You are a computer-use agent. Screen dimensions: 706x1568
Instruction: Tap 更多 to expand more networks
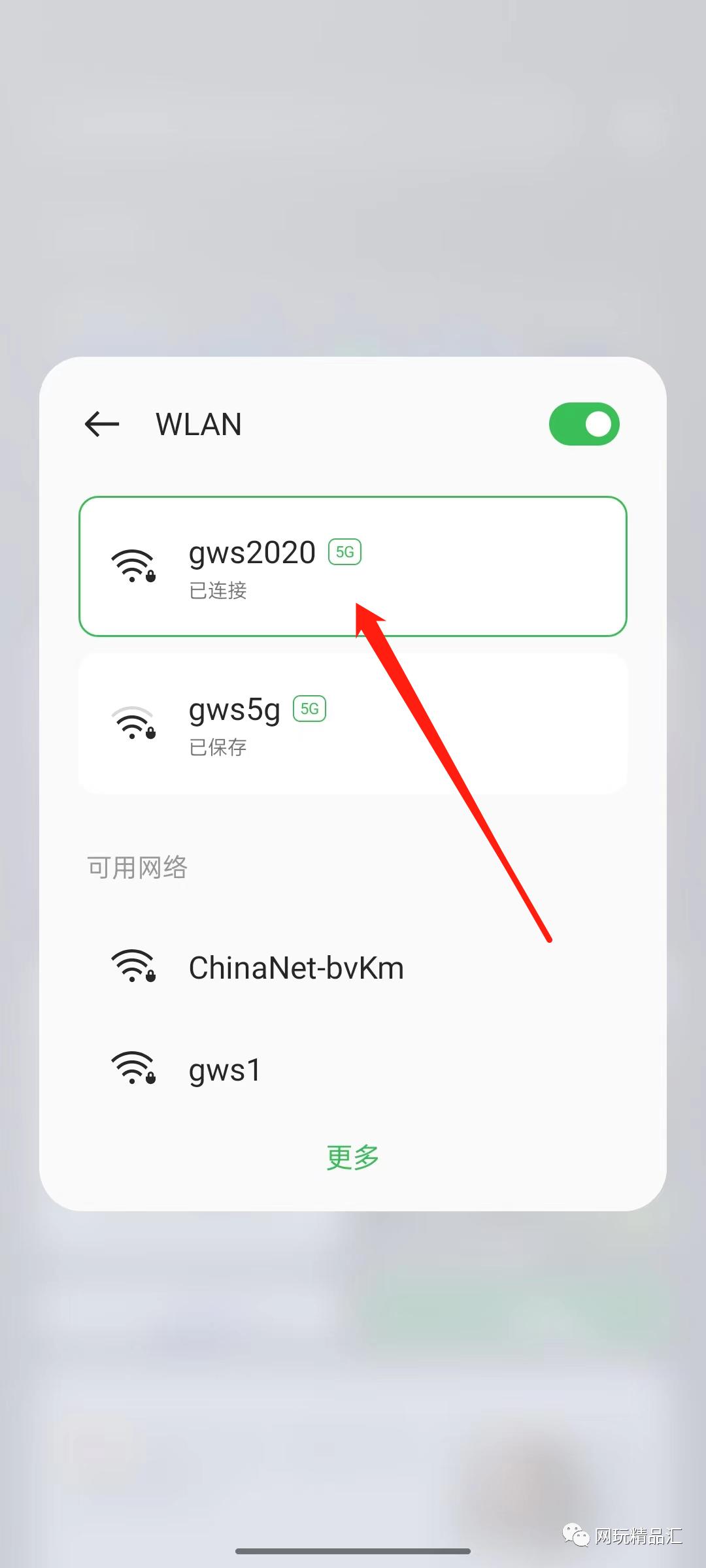click(352, 1156)
